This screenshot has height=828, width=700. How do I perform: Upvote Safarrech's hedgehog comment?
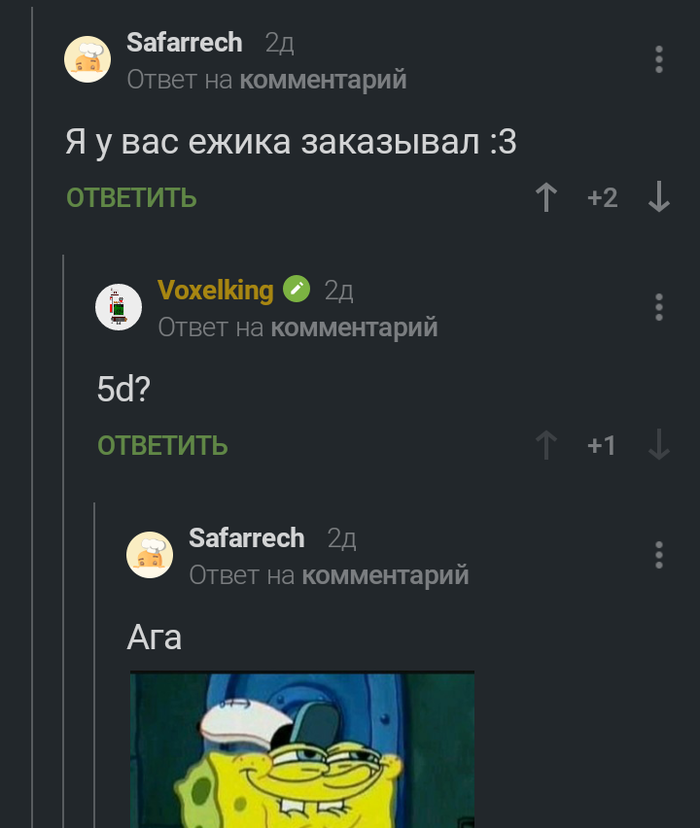(545, 197)
